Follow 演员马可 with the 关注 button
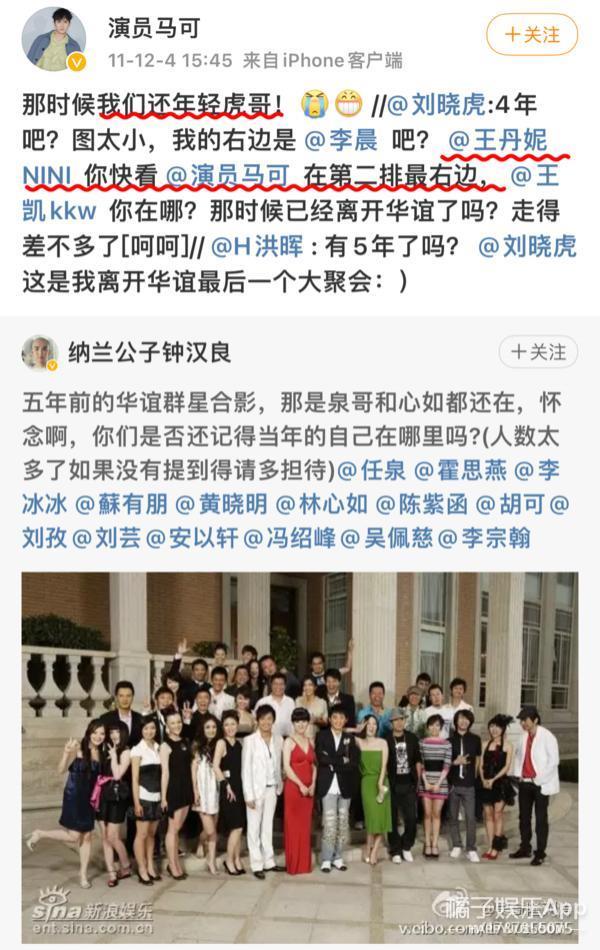600x950 pixels. pyautogui.click(x=531, y=35)
